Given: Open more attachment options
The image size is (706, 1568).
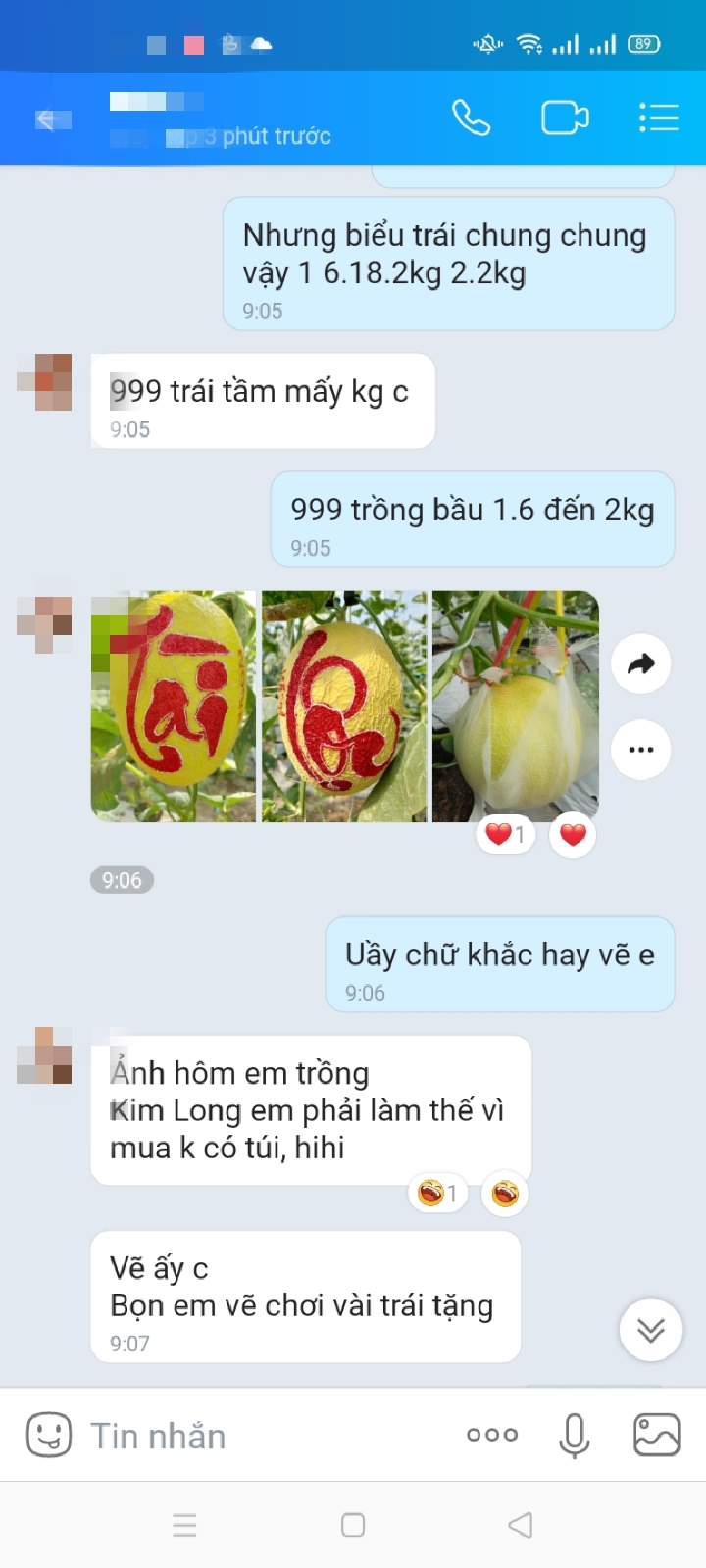Looking at the screenshot, I should 492,1436.
